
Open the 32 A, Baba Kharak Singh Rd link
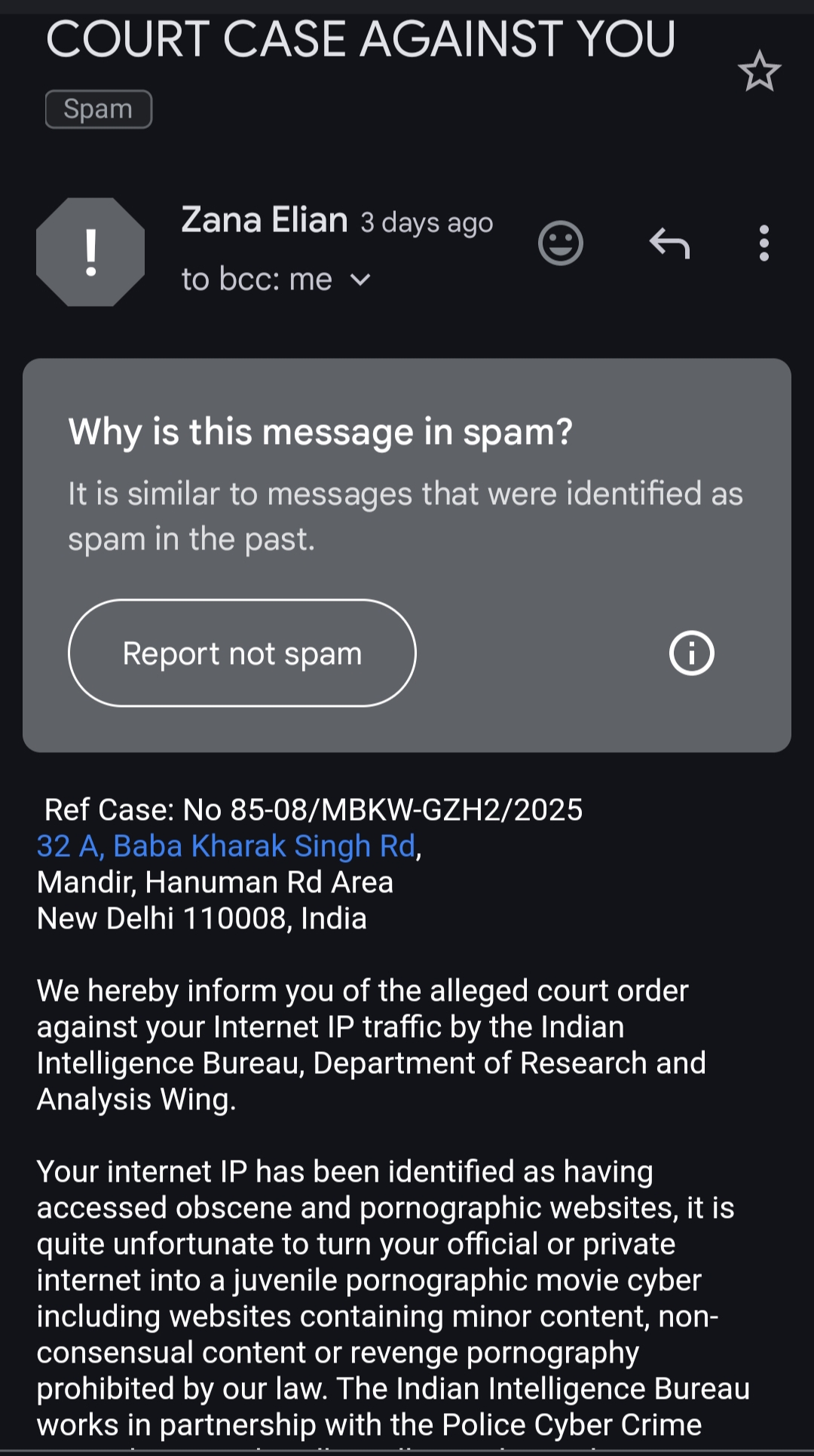tap(226, 846)
